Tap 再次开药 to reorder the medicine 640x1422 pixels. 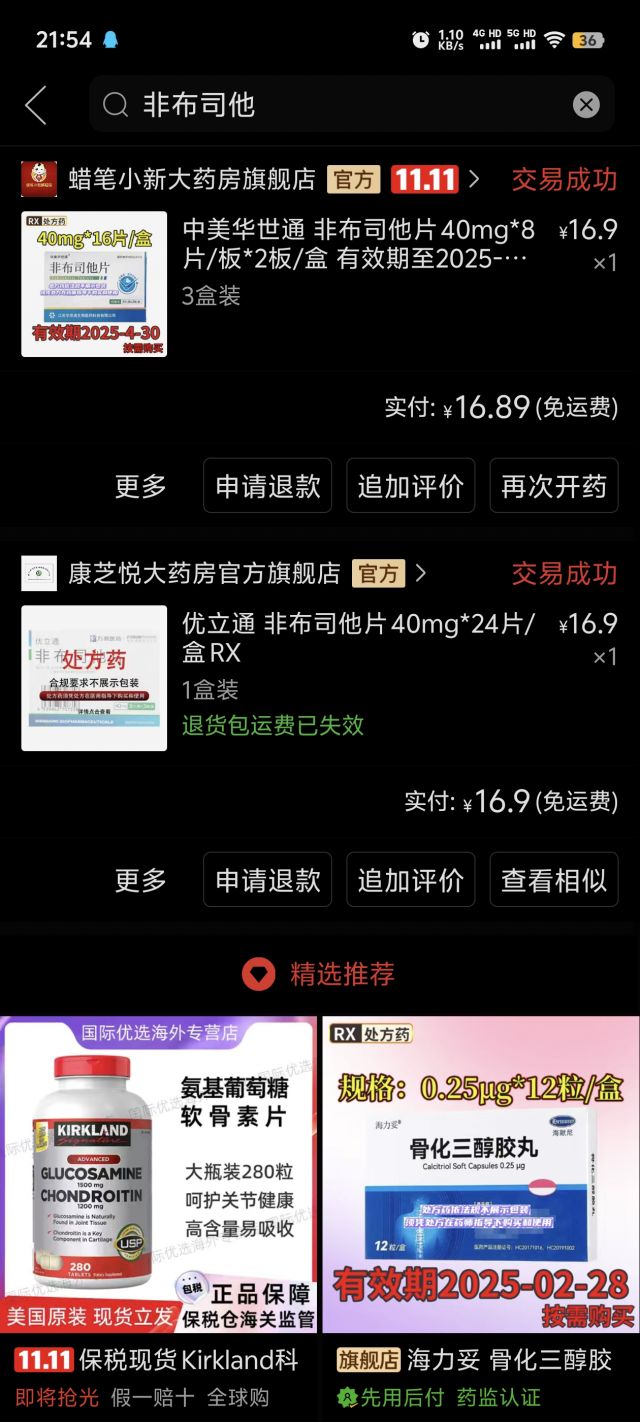point(554,487)
